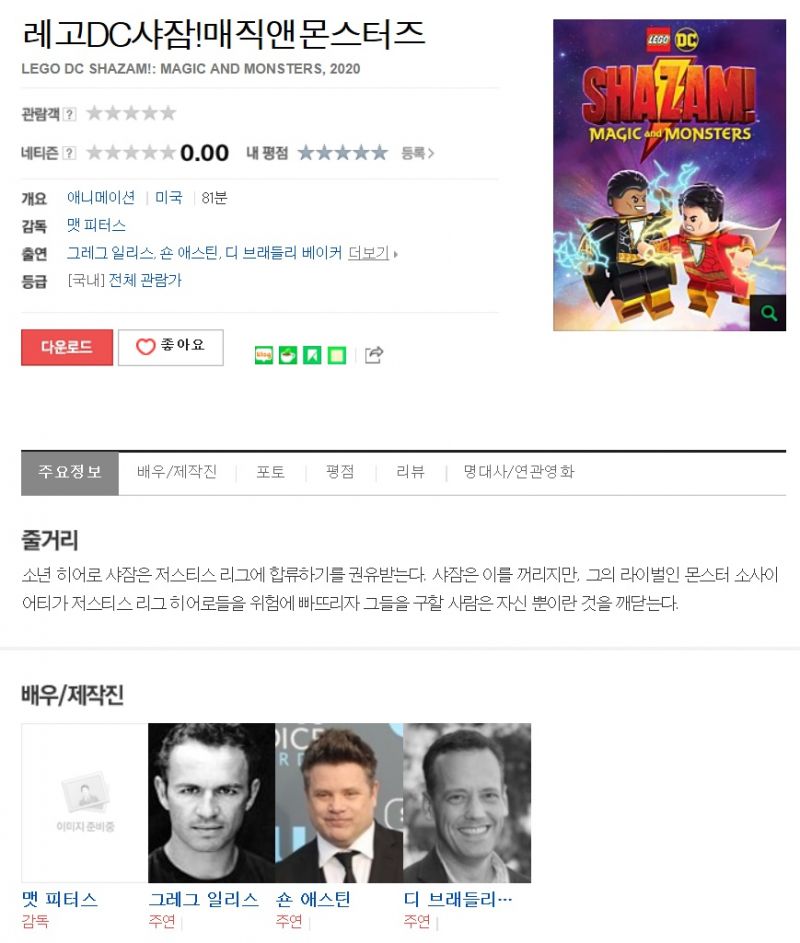Screen dimensions: 800x943
Task: Share to the first green blog icon
Action: coord(264,355)
